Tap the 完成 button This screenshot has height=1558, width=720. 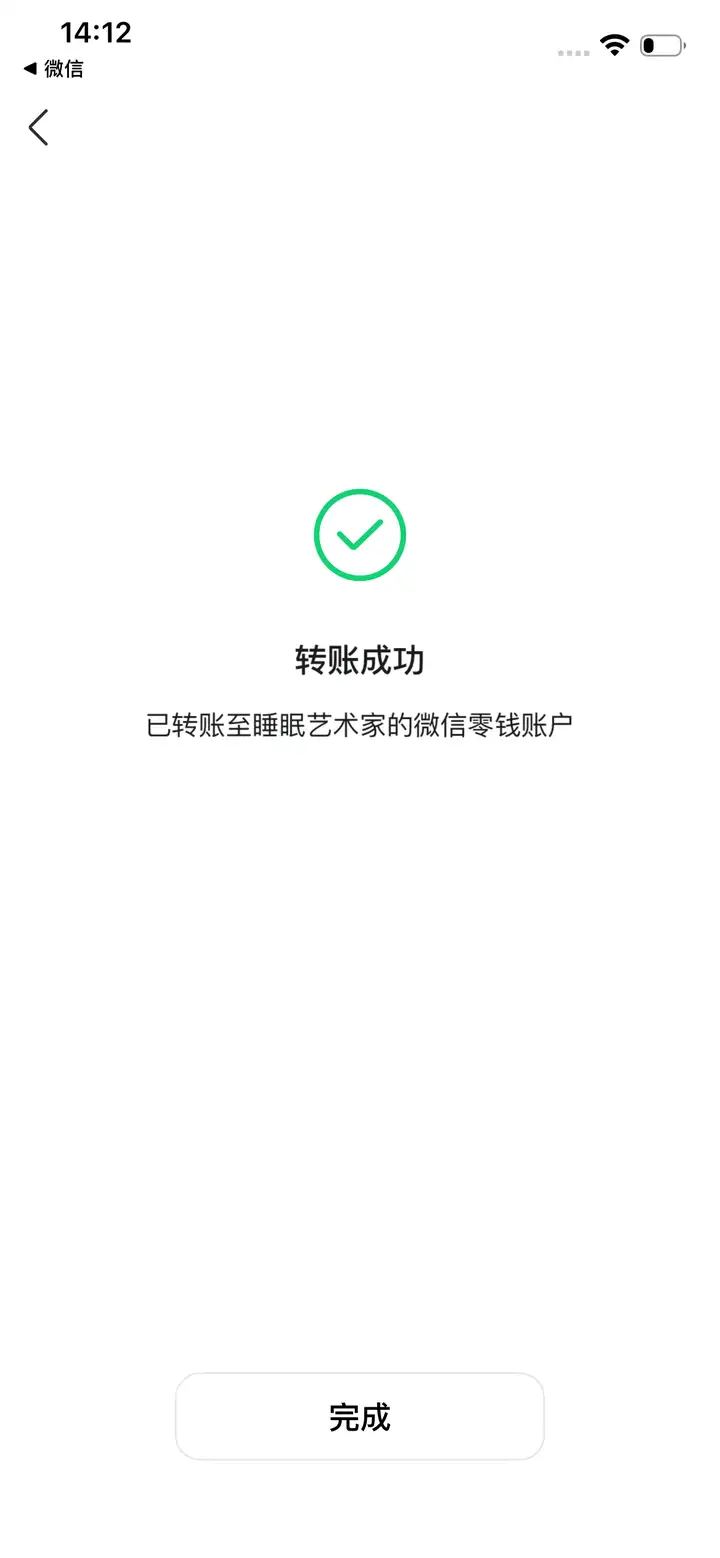[x=360, y=1416]
